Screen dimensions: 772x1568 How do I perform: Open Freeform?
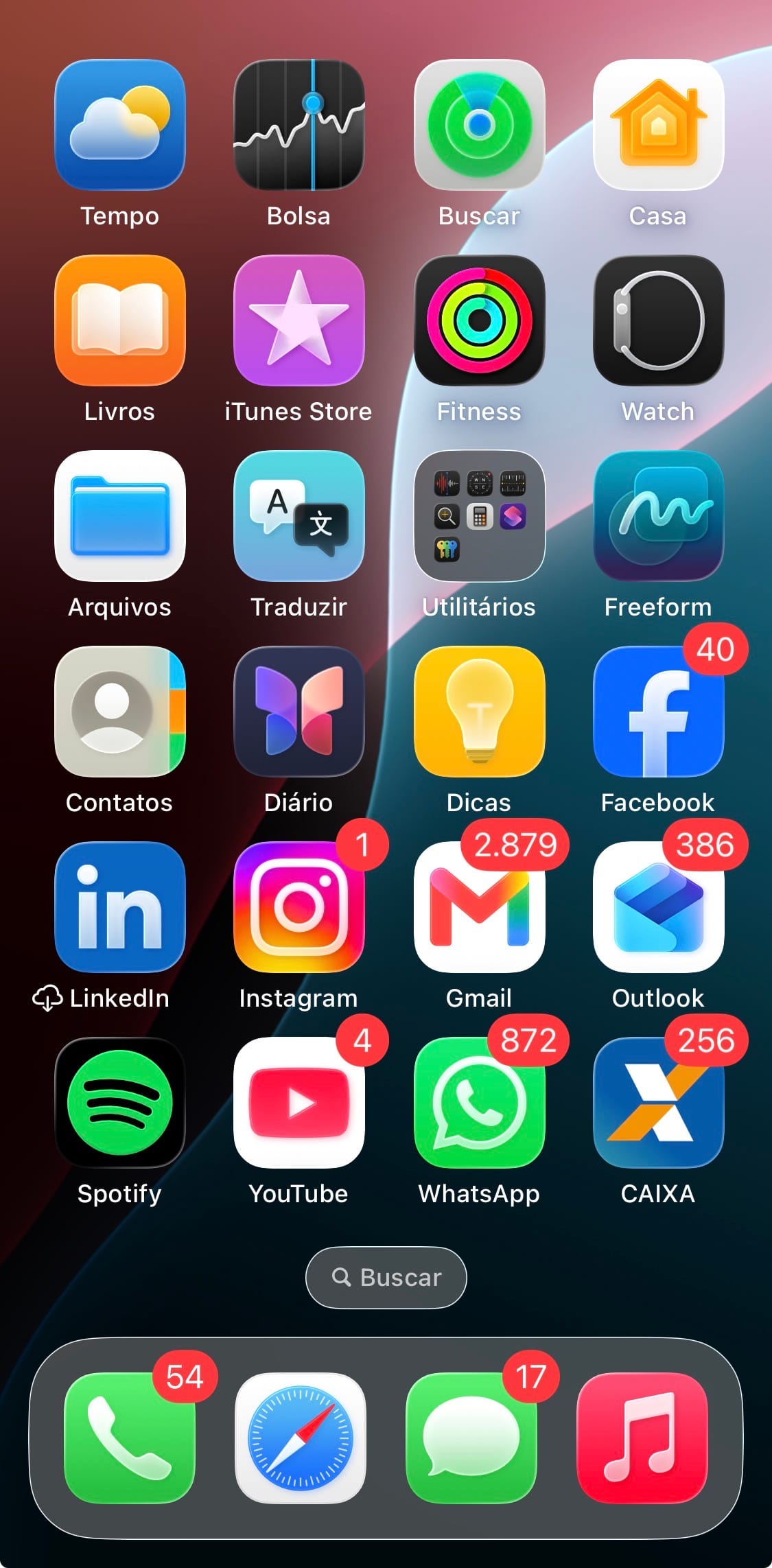pos(658,516)
